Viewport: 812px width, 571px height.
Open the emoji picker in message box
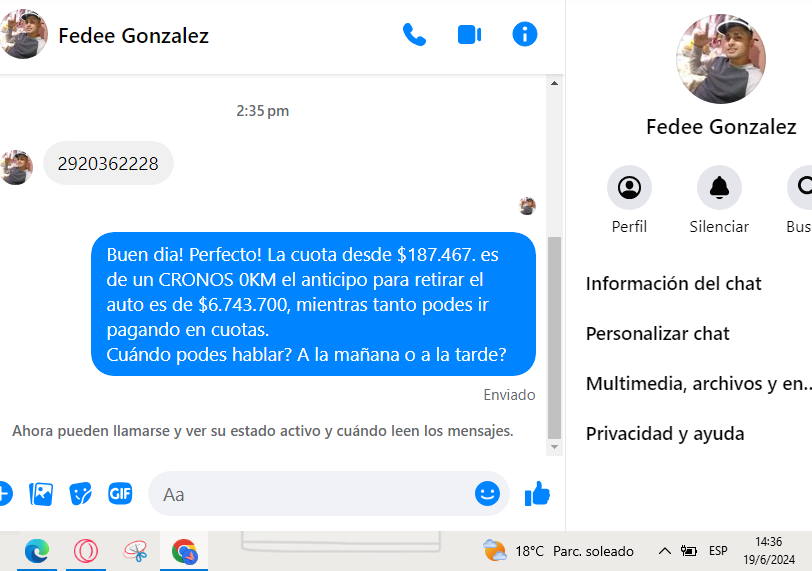[x=487, y=493]
